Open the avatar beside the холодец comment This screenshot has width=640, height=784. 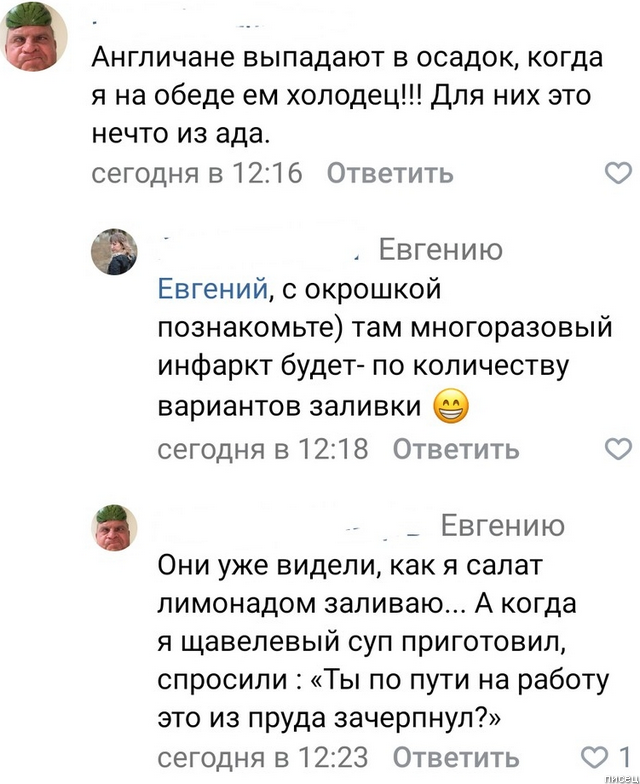pos(38,40)
